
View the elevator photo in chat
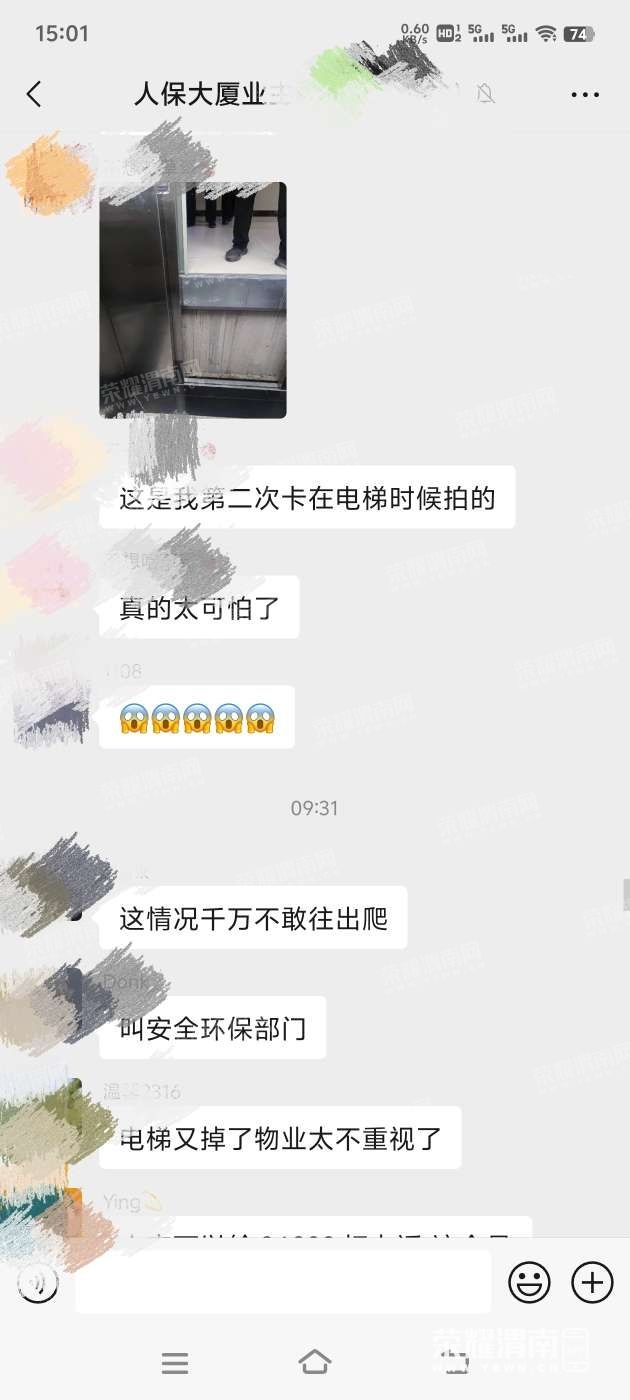pos(193,299)
